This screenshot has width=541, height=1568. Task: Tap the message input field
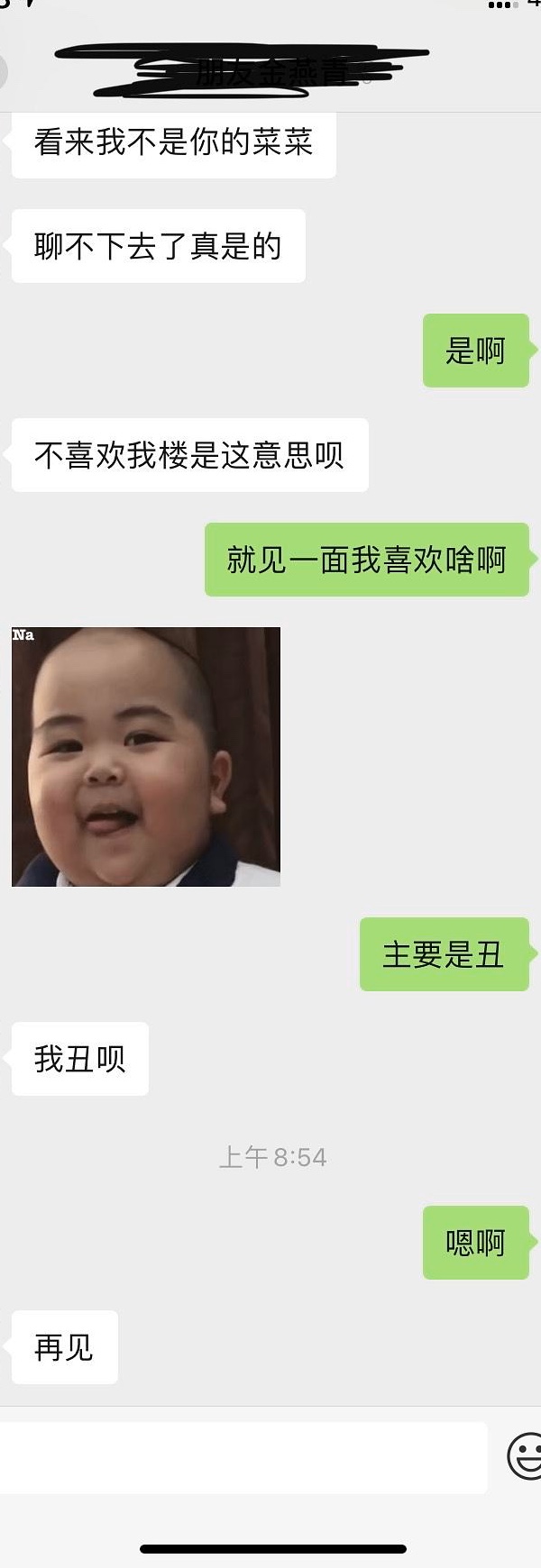[x=242, y=1458]
